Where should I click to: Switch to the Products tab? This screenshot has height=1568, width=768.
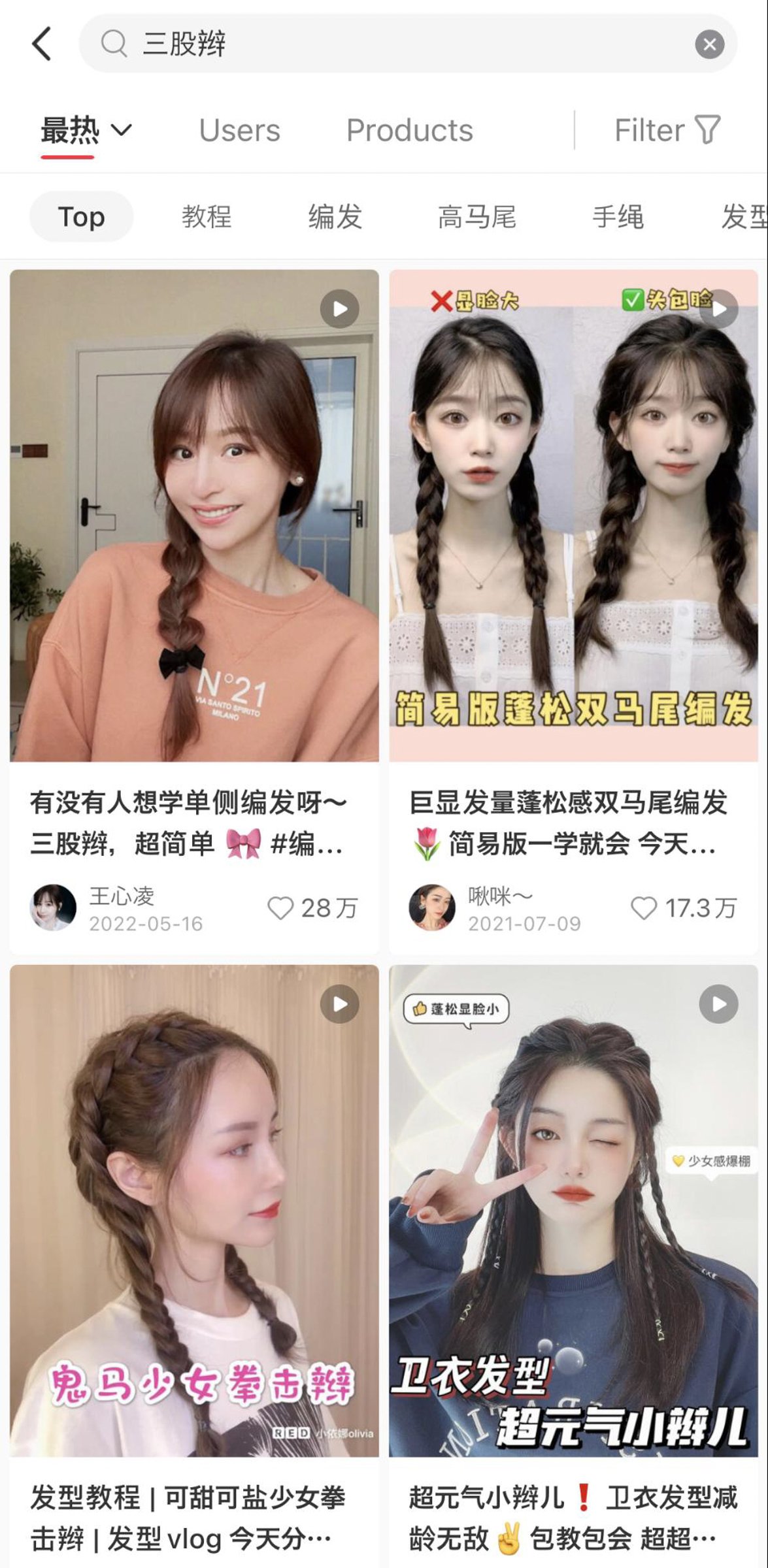(x=409, y=130)
